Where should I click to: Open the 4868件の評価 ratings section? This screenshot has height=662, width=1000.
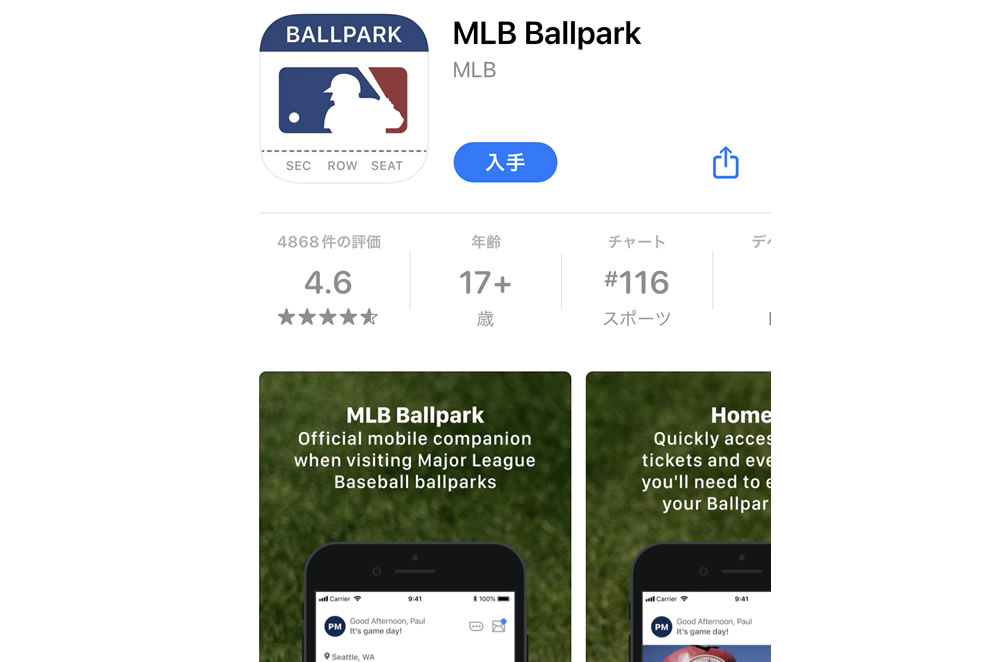coord(328,281)
